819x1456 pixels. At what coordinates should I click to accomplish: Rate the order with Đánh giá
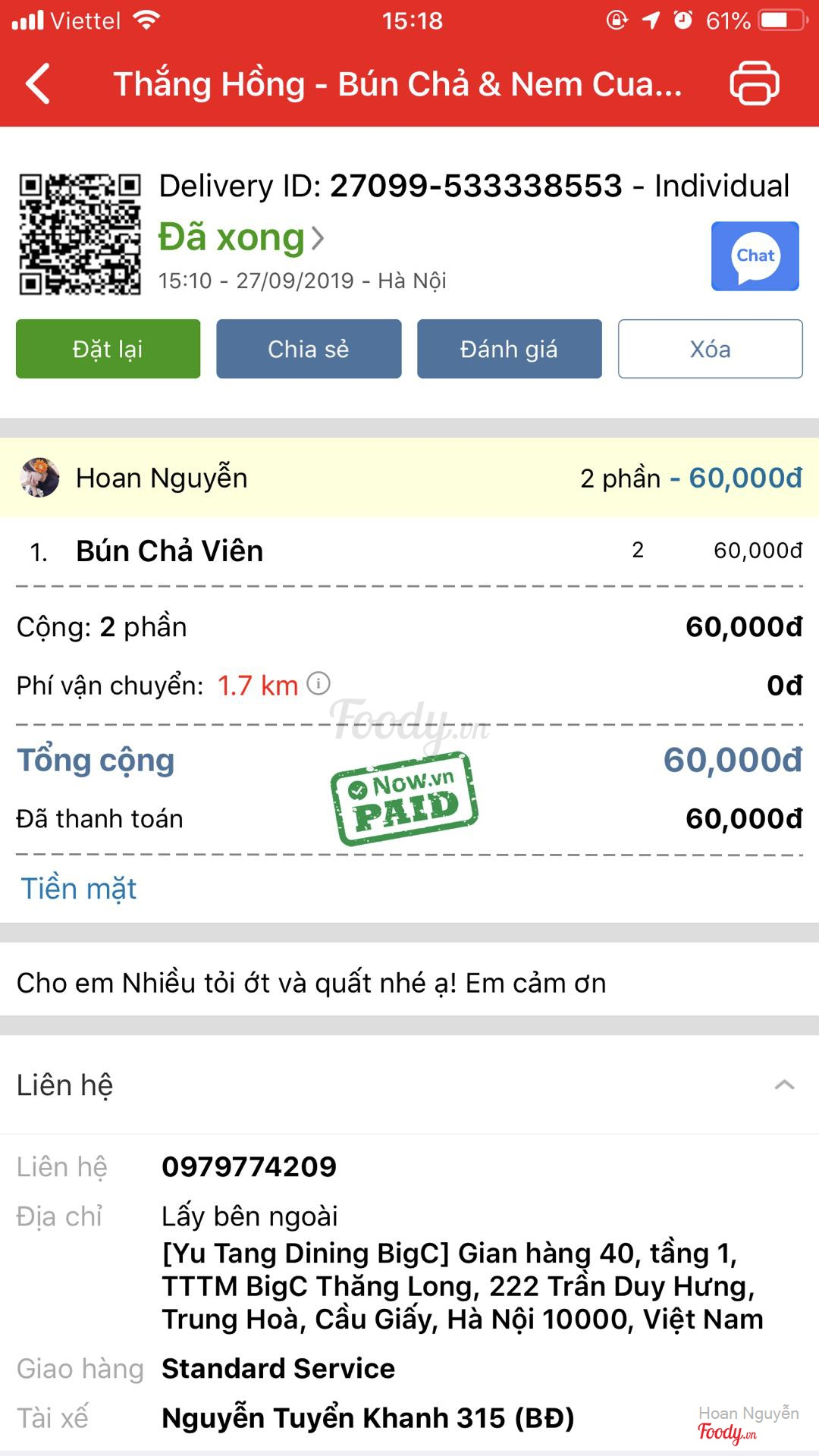pos(509,349)
